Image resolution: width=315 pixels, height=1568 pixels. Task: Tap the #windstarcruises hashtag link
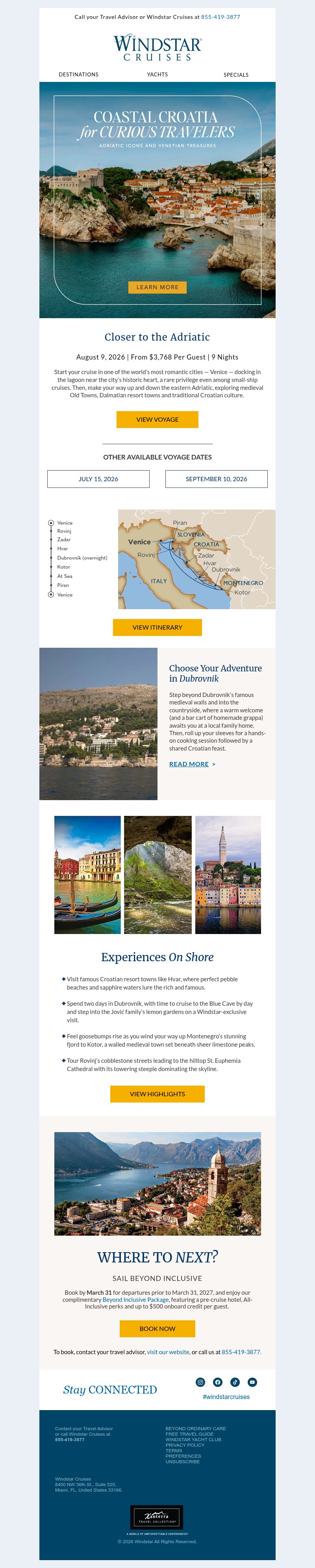[226, 1396]
